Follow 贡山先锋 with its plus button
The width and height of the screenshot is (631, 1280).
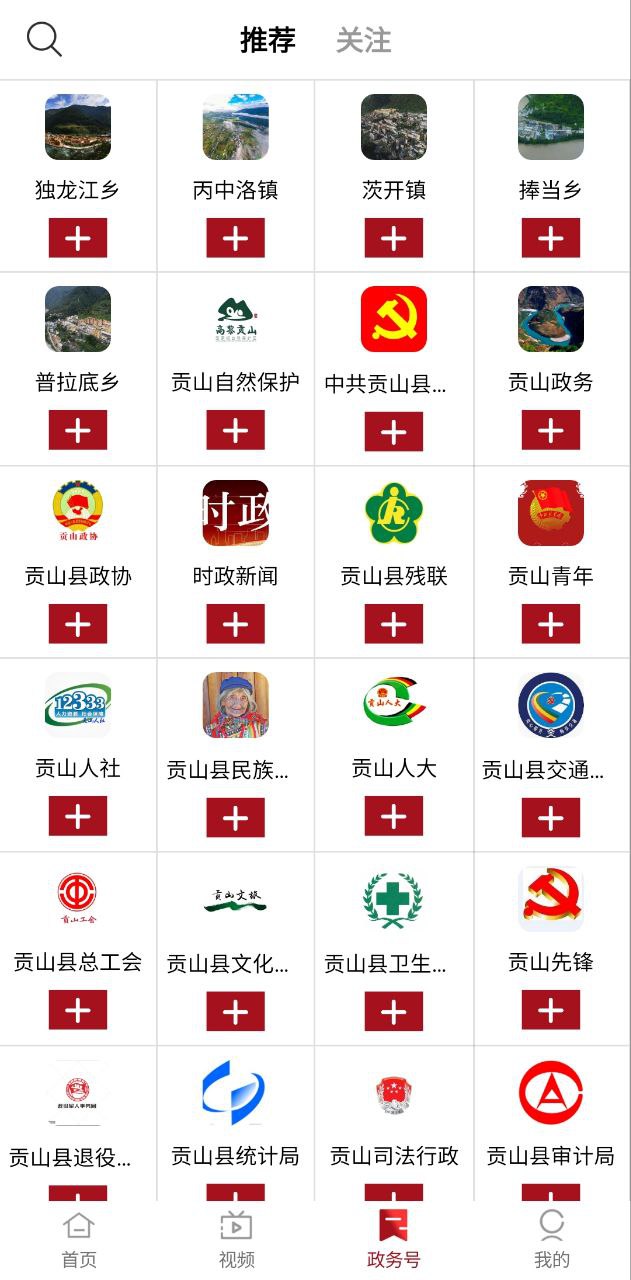pyautogui.click(x=551, y=1010)
